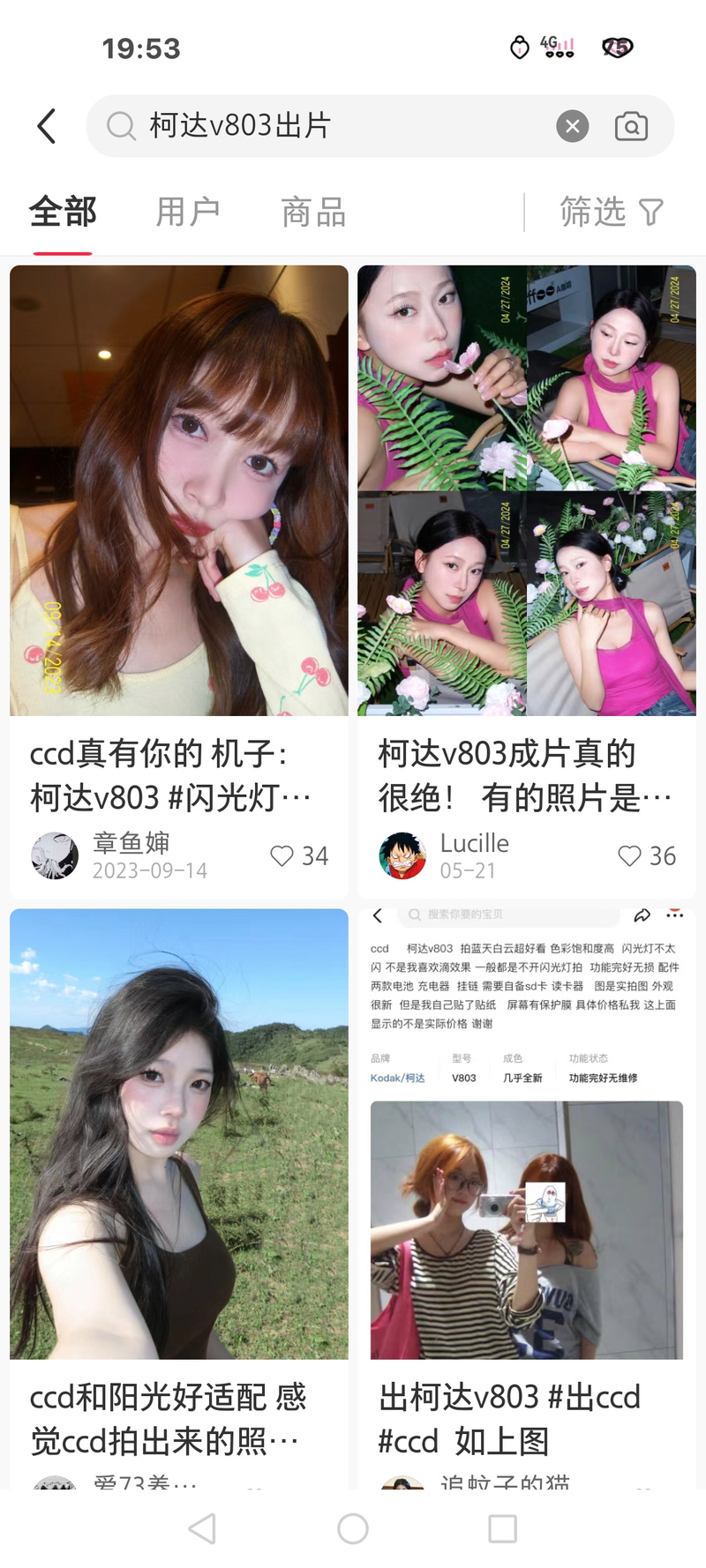Switch to the 商品 tab

click(313, 213)
